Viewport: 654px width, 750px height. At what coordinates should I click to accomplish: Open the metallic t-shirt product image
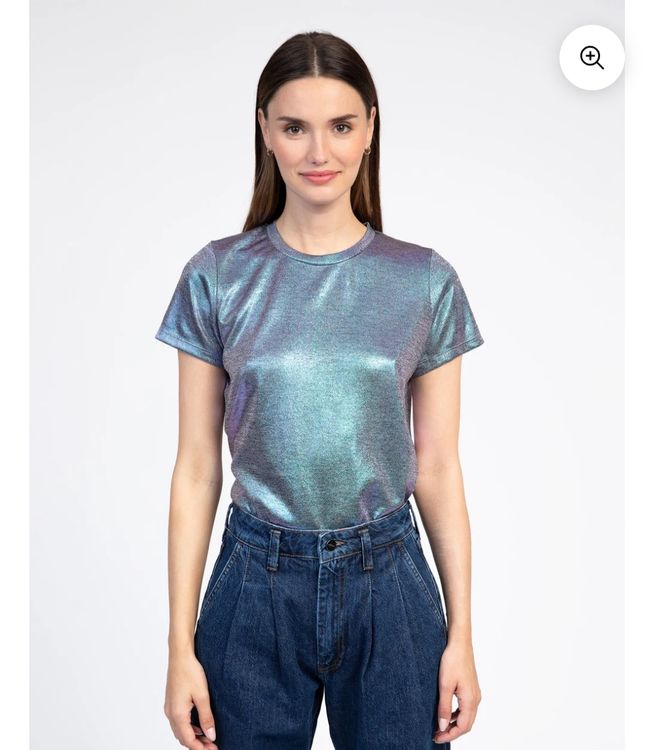click(320, 380)
